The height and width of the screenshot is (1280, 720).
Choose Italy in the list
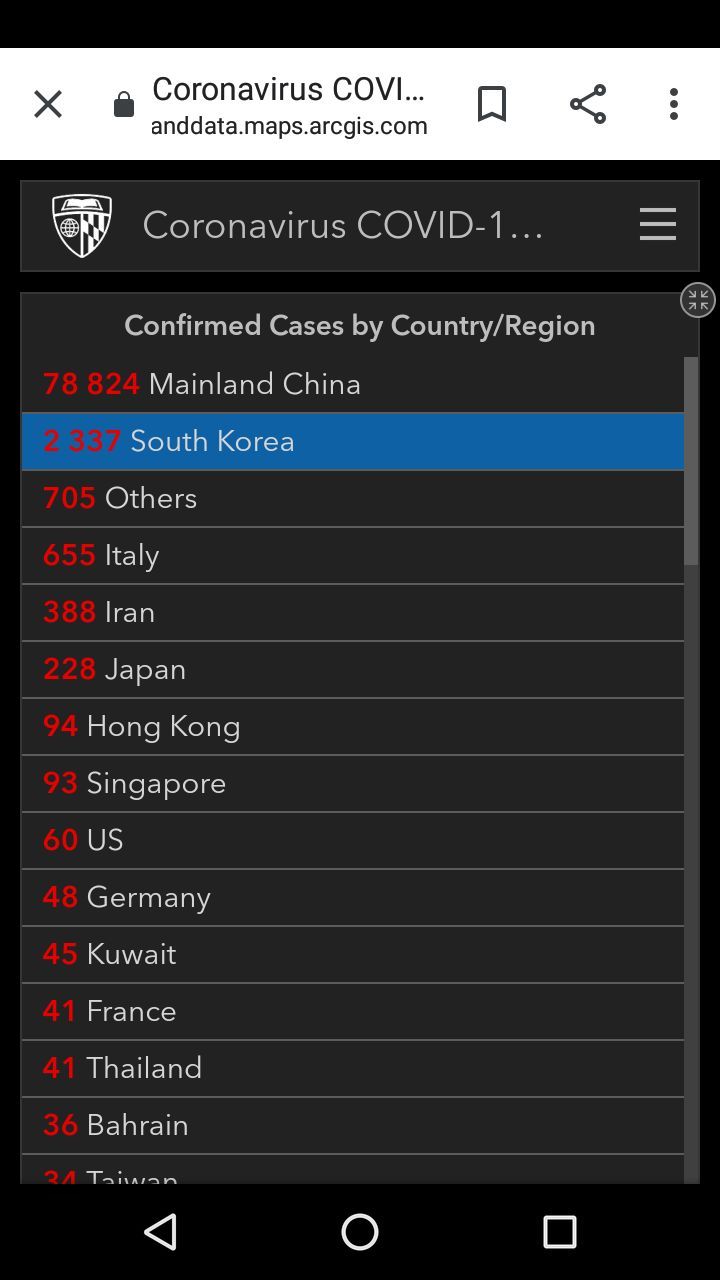(352, 555)
